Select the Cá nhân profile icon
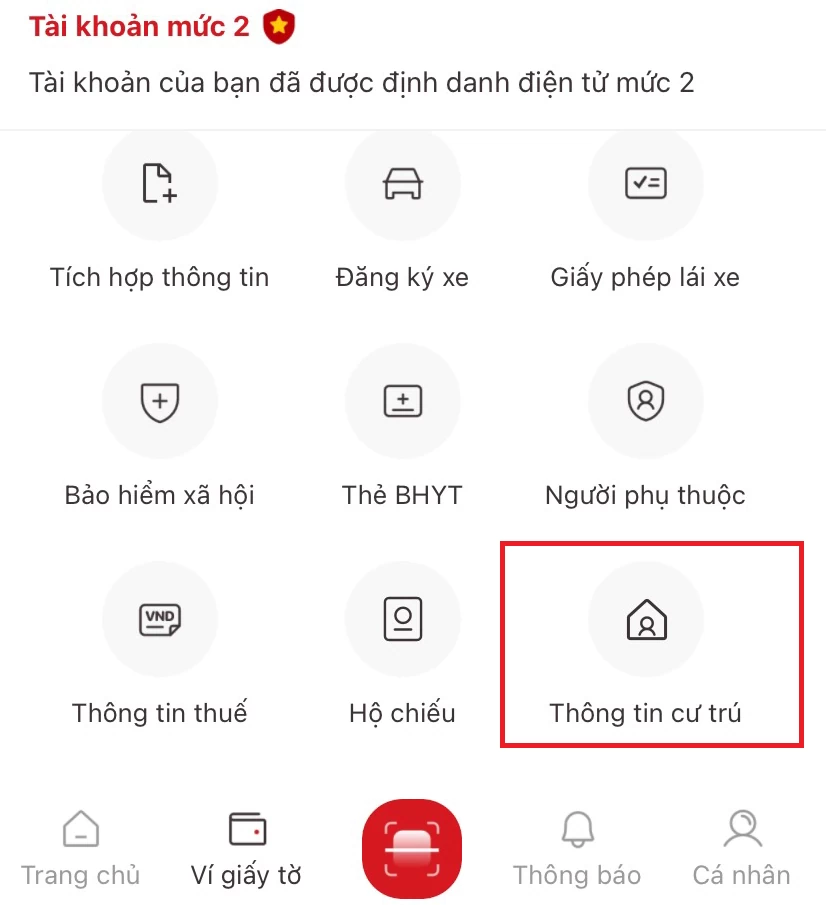The width and height of the screenshot is (826, 905). coord(740,828)
